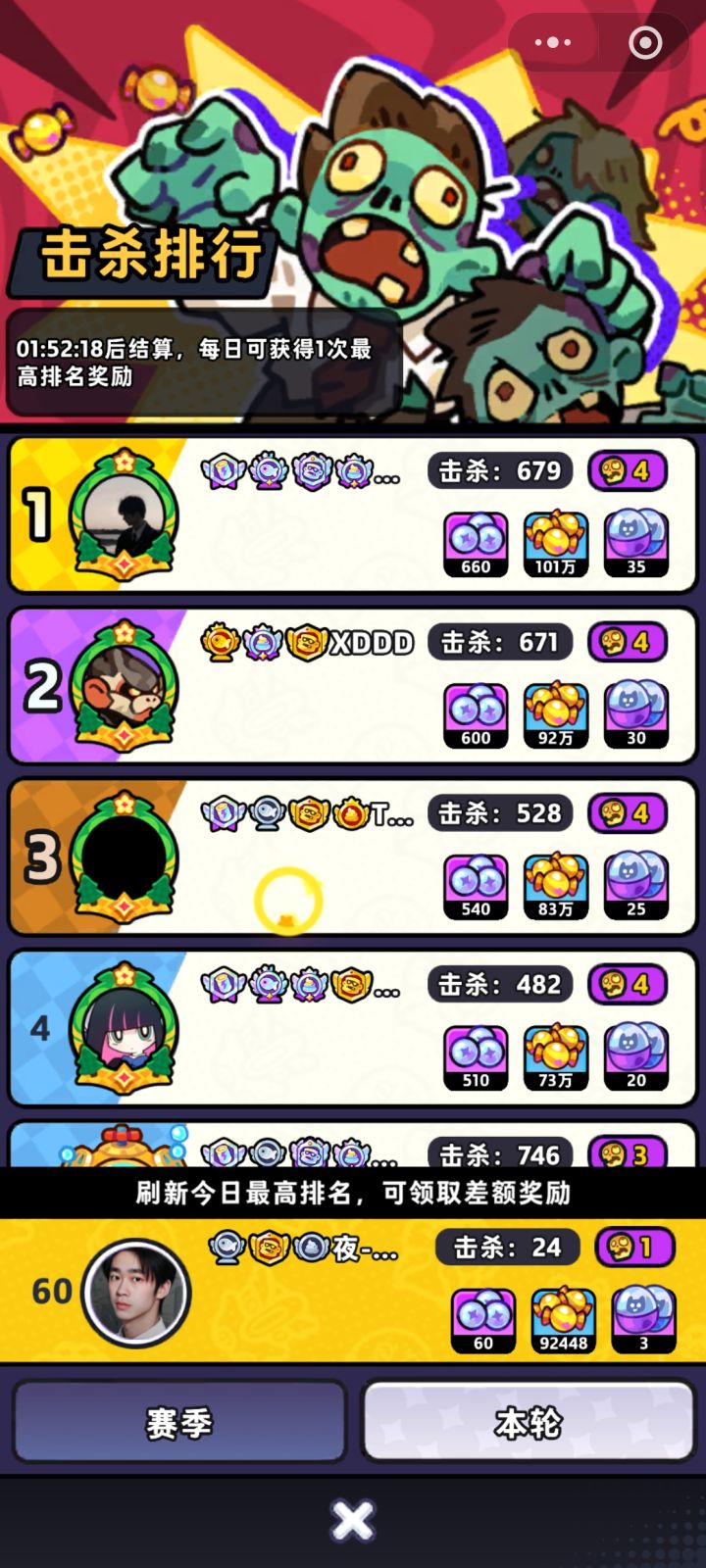Tap my own rank 60 row

click(353, 1291)
